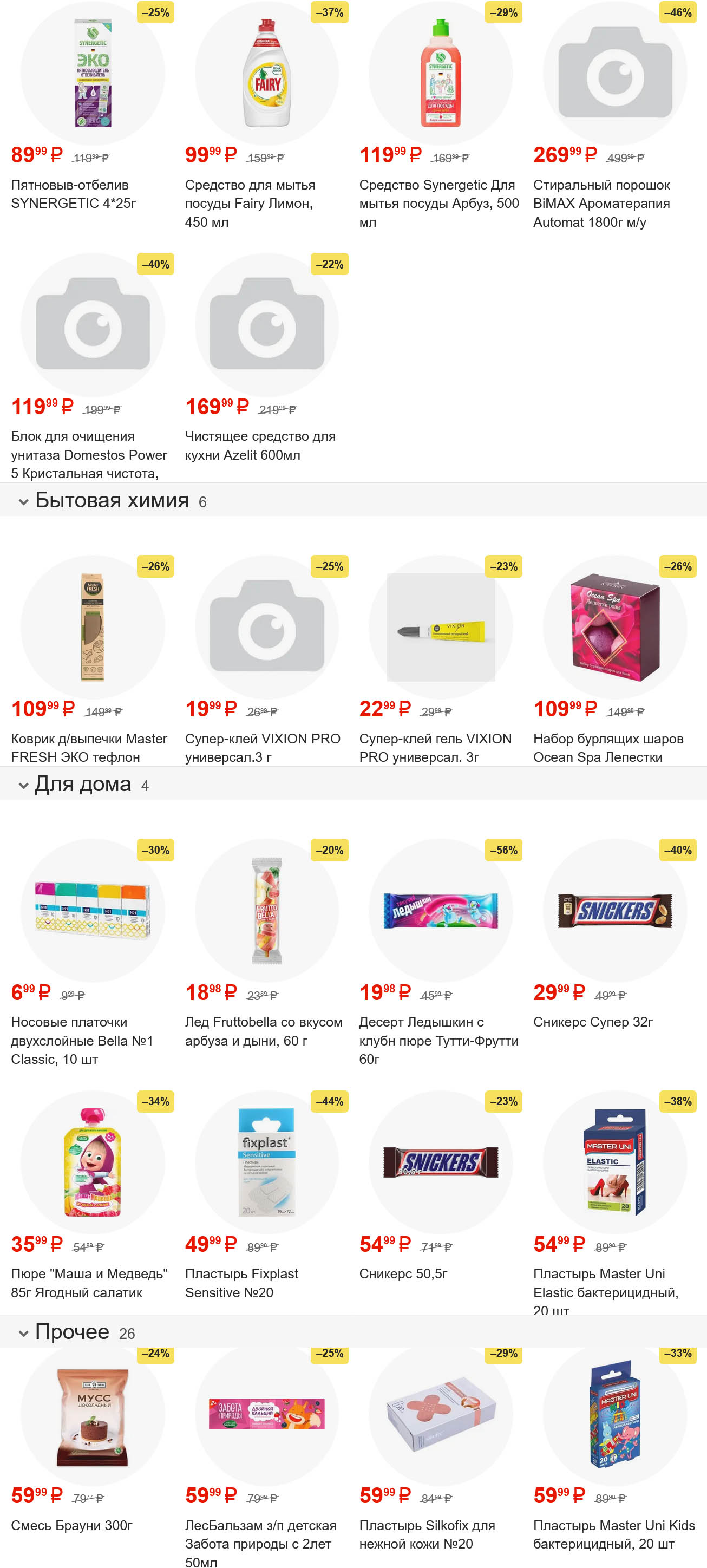Open Пятновыв-отбелив SYNERGETIC product card
The image size is (707, 1568).
pyautogui.click(x=93, y=73)
